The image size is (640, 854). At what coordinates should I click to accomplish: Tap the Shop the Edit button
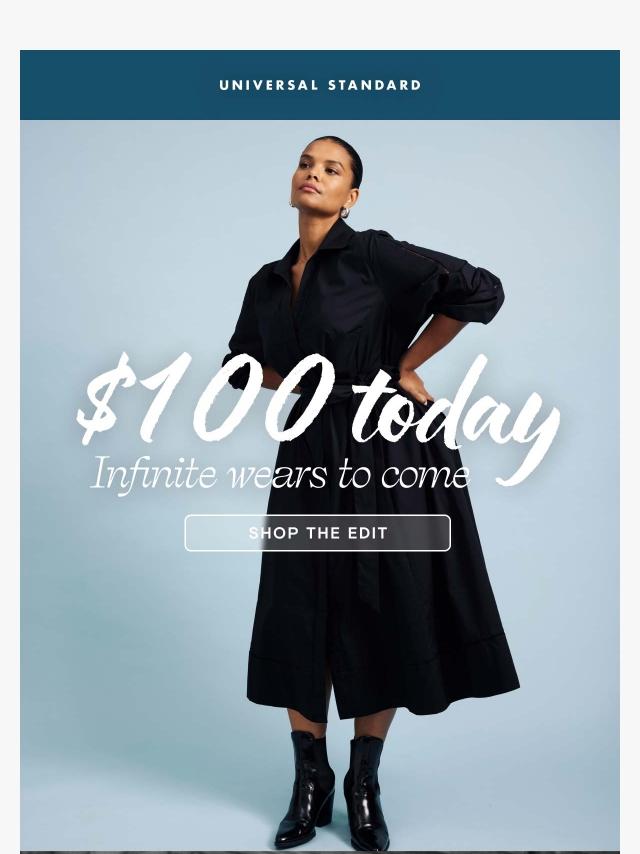318,533
